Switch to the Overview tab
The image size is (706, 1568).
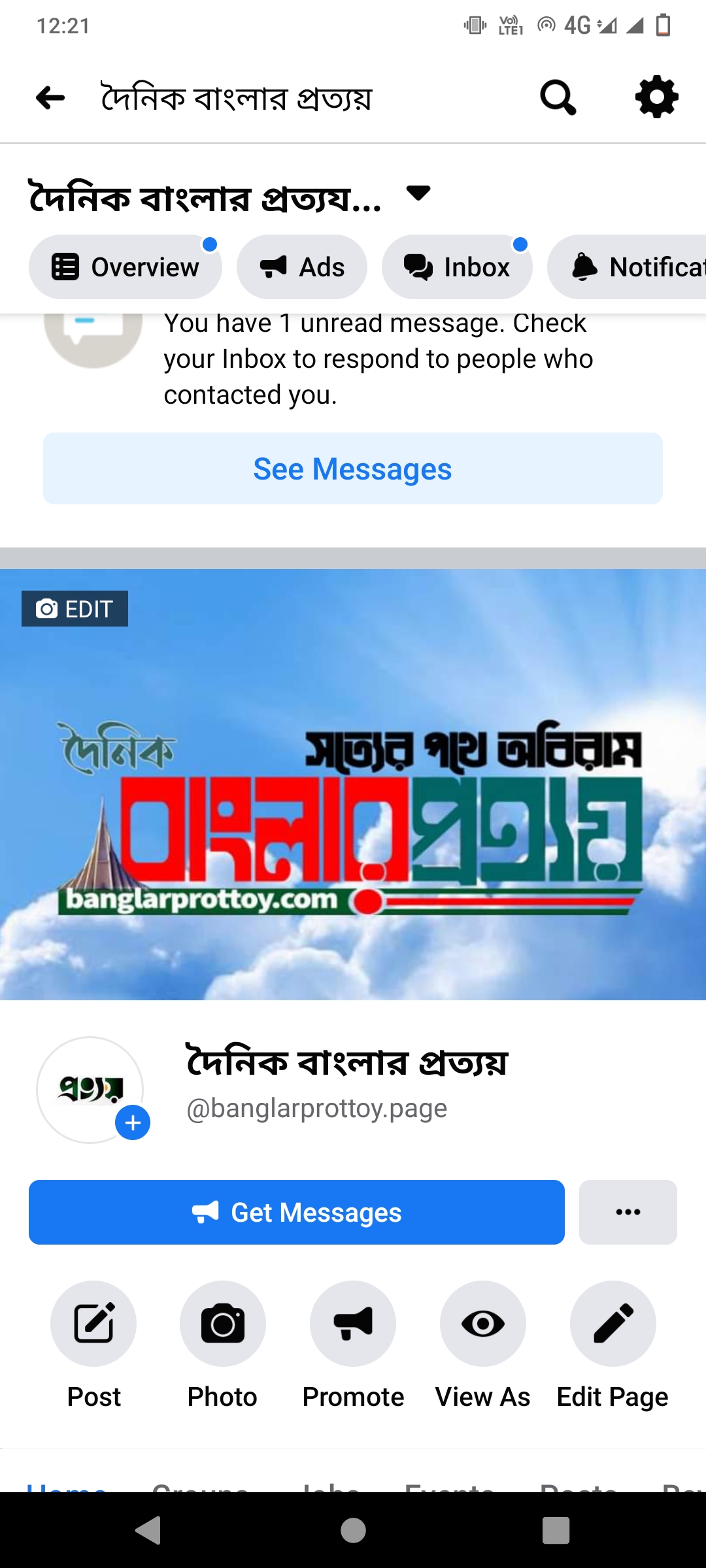pyautogui.click(x=126, y=267)
